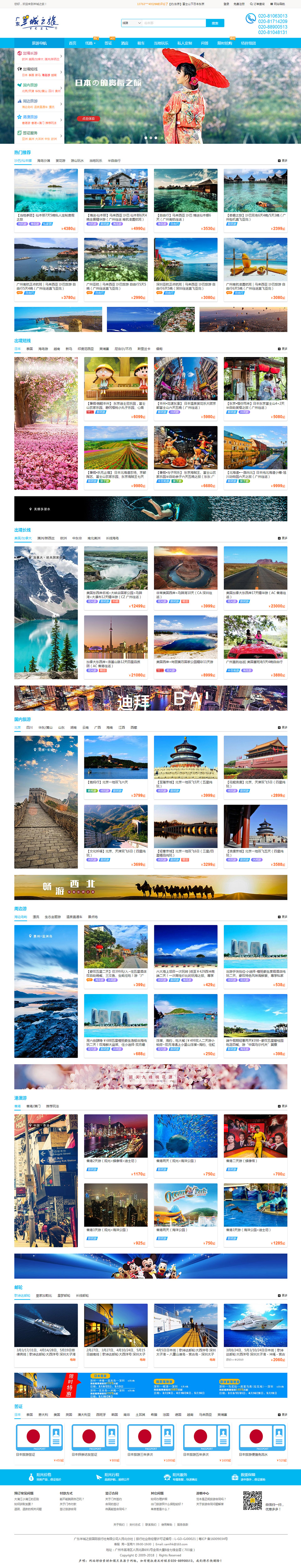View 更多 for the 热门推荐 section
The image size is (301, 1568).
pyautogui.click(x=283, y=161)
